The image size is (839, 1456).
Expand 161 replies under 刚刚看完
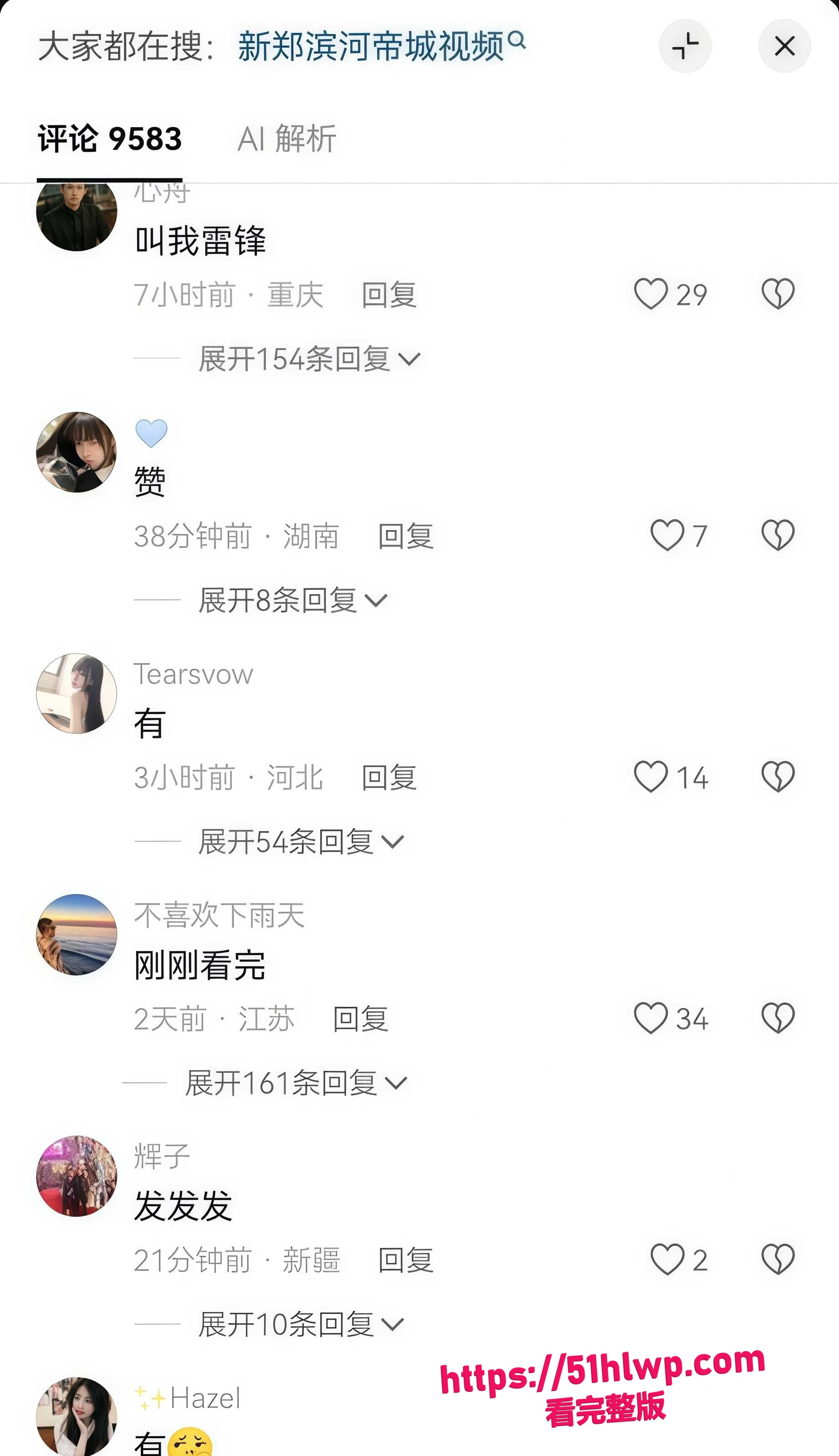296,1082
